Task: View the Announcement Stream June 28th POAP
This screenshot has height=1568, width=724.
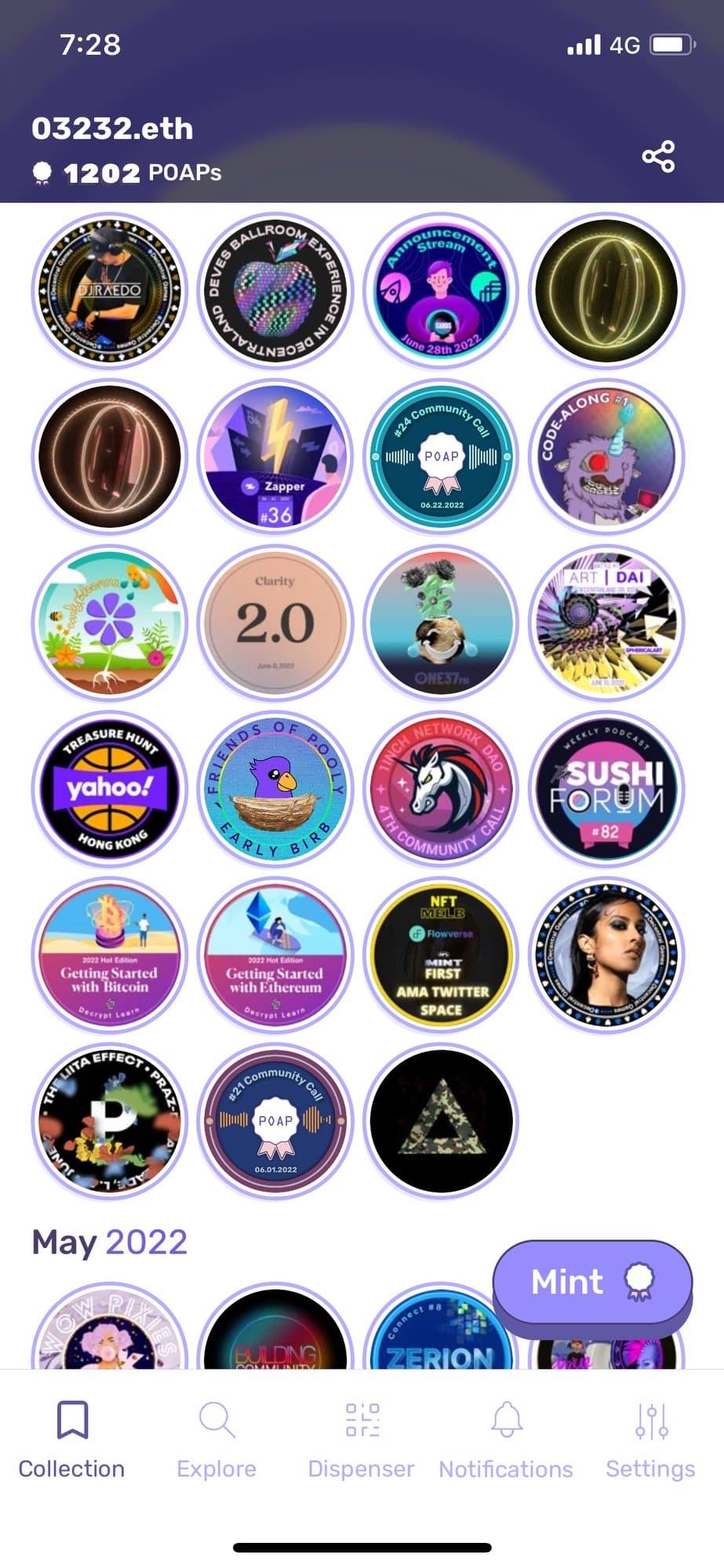Action: click(442, 291)
